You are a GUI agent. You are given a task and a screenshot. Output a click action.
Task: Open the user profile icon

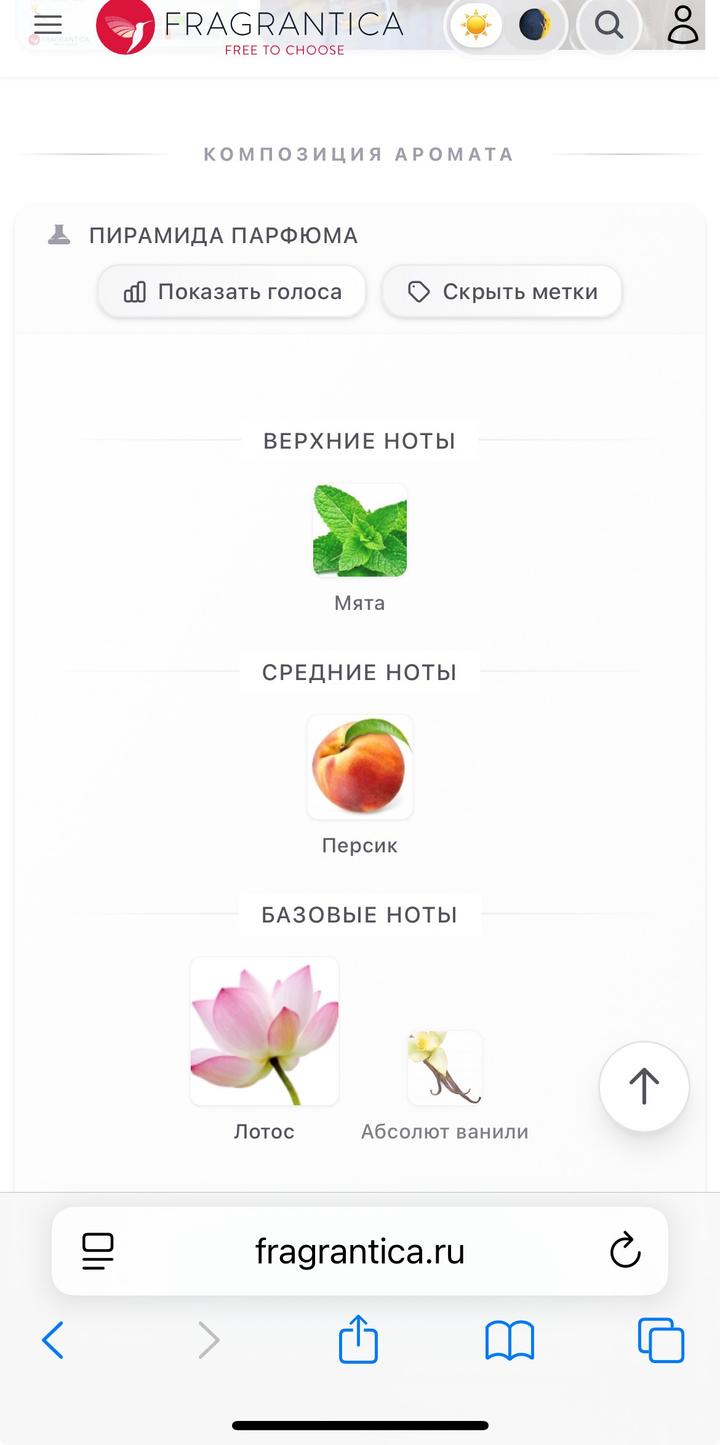coord(683,25)
